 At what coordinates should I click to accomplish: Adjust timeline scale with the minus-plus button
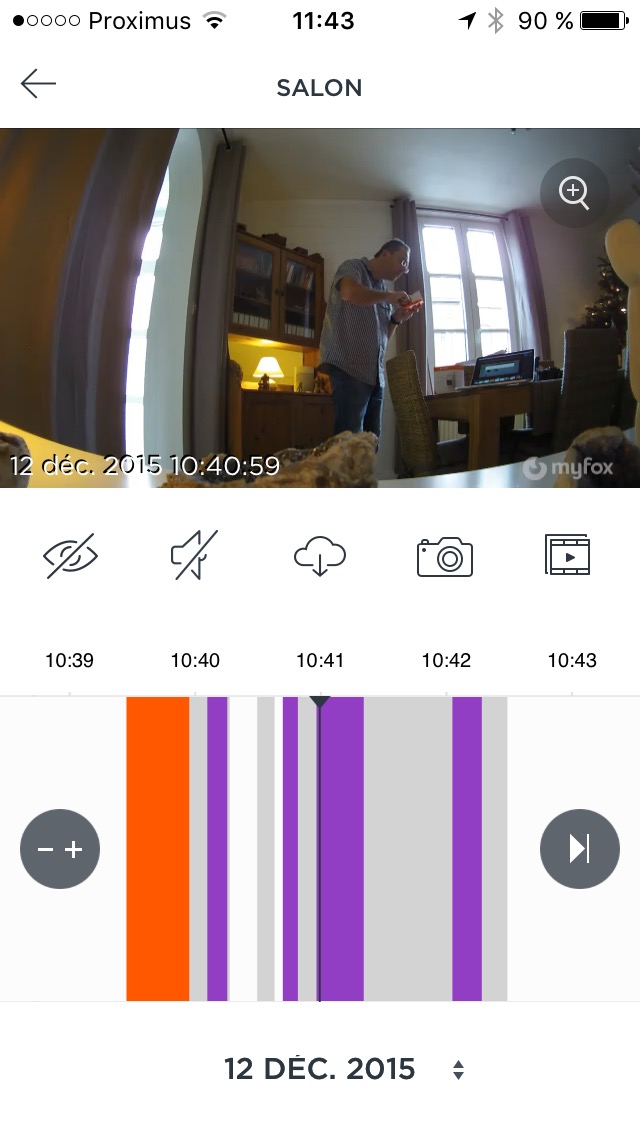pyautogui.click(x=60, y=849)
